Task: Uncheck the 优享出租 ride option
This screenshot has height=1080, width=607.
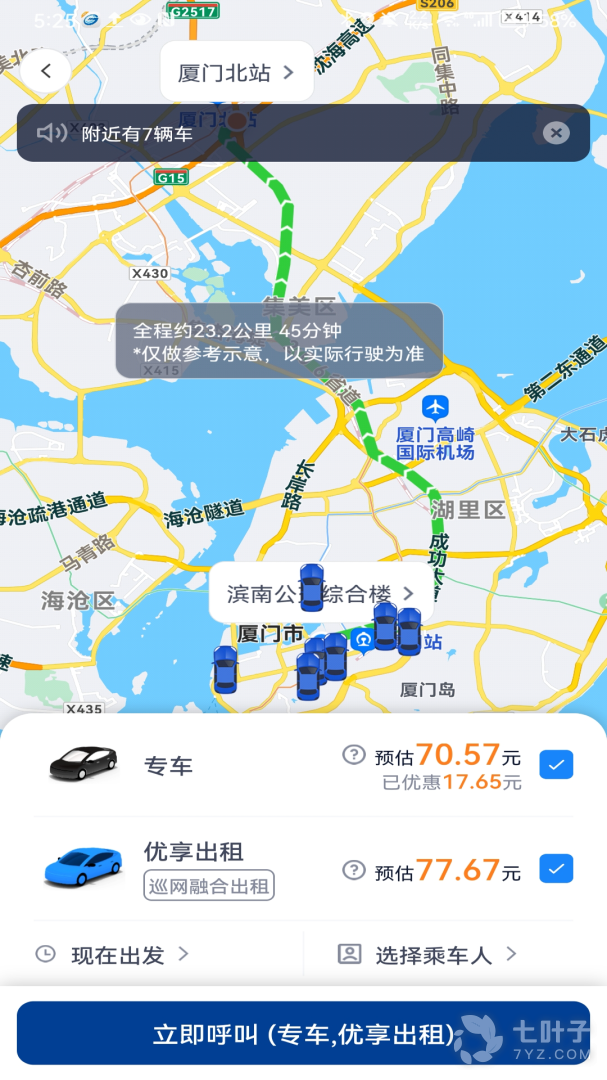Action: pyautogui.click(x=556, y=868)
